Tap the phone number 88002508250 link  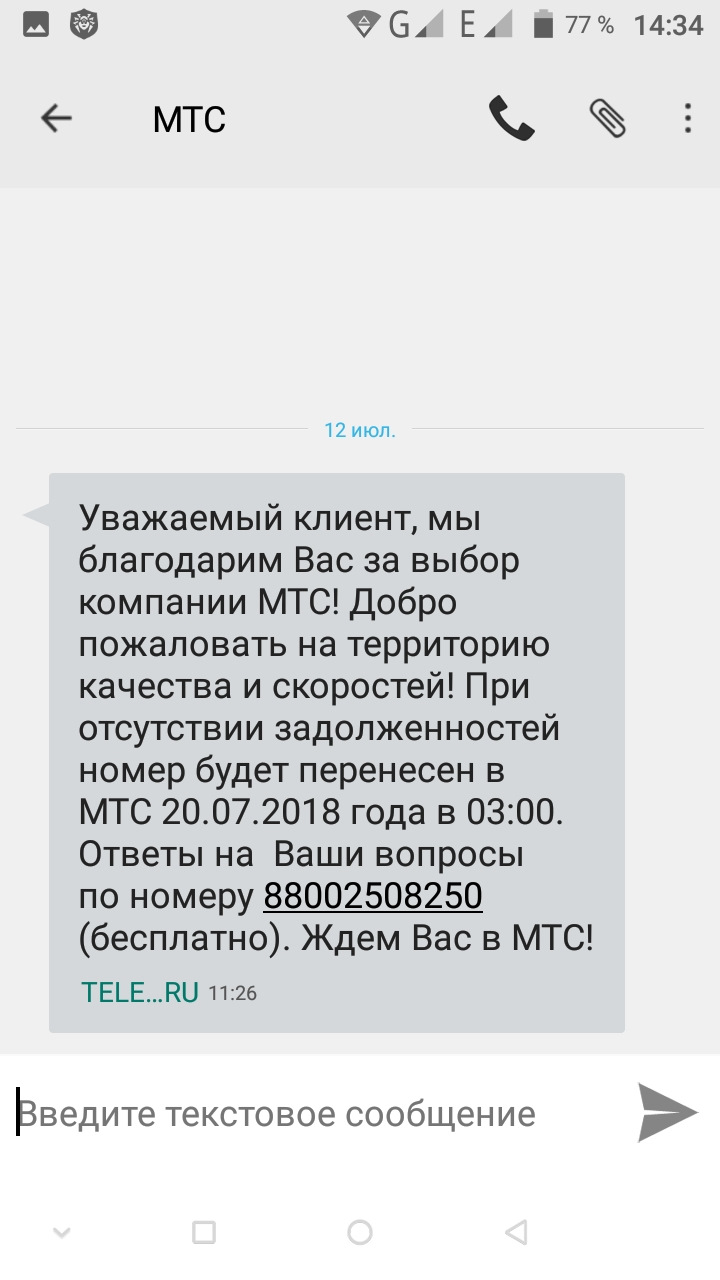(x=373, y=897)
